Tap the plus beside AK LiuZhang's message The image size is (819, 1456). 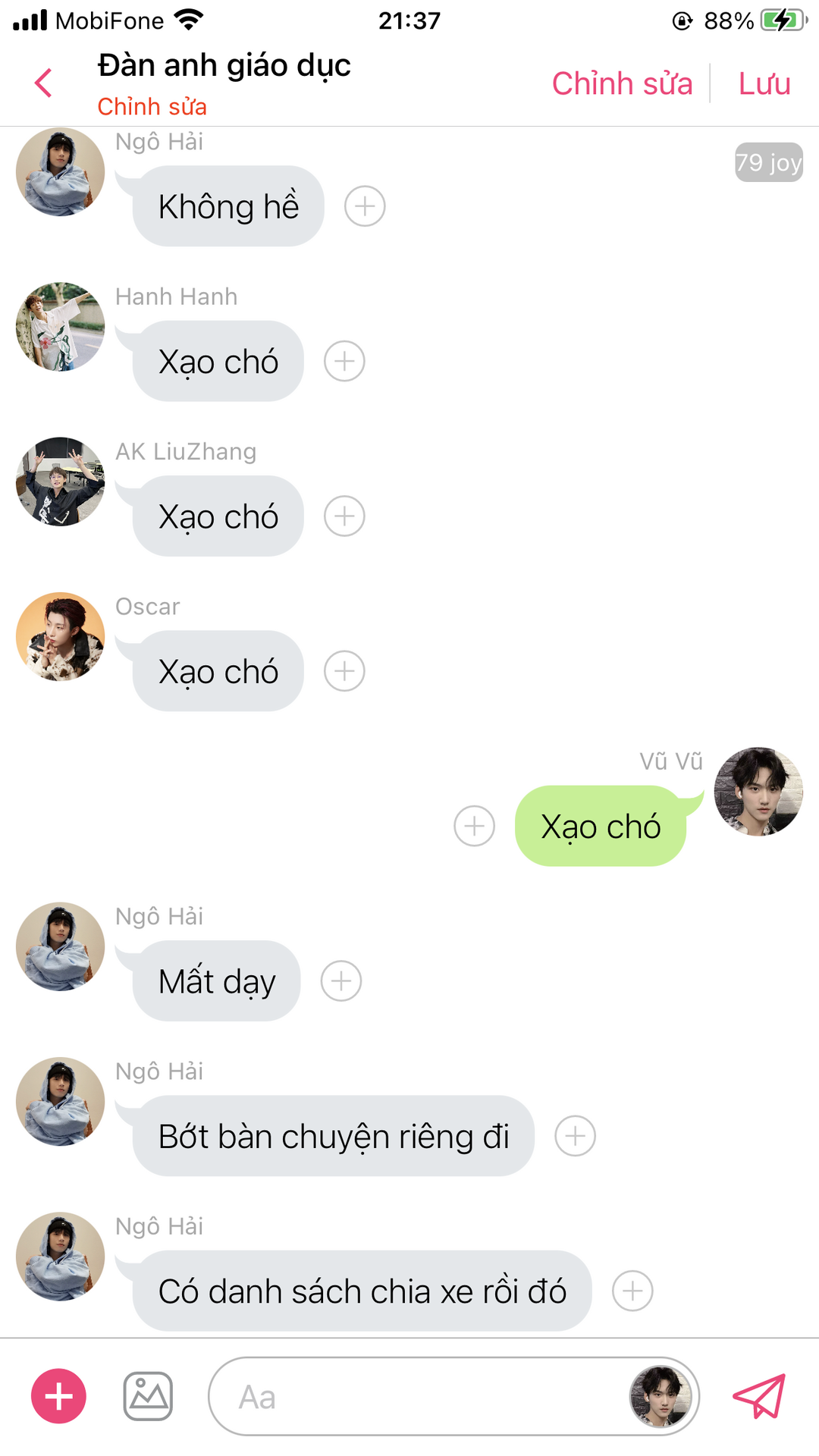pyautogui.click(x=344, y=516)
